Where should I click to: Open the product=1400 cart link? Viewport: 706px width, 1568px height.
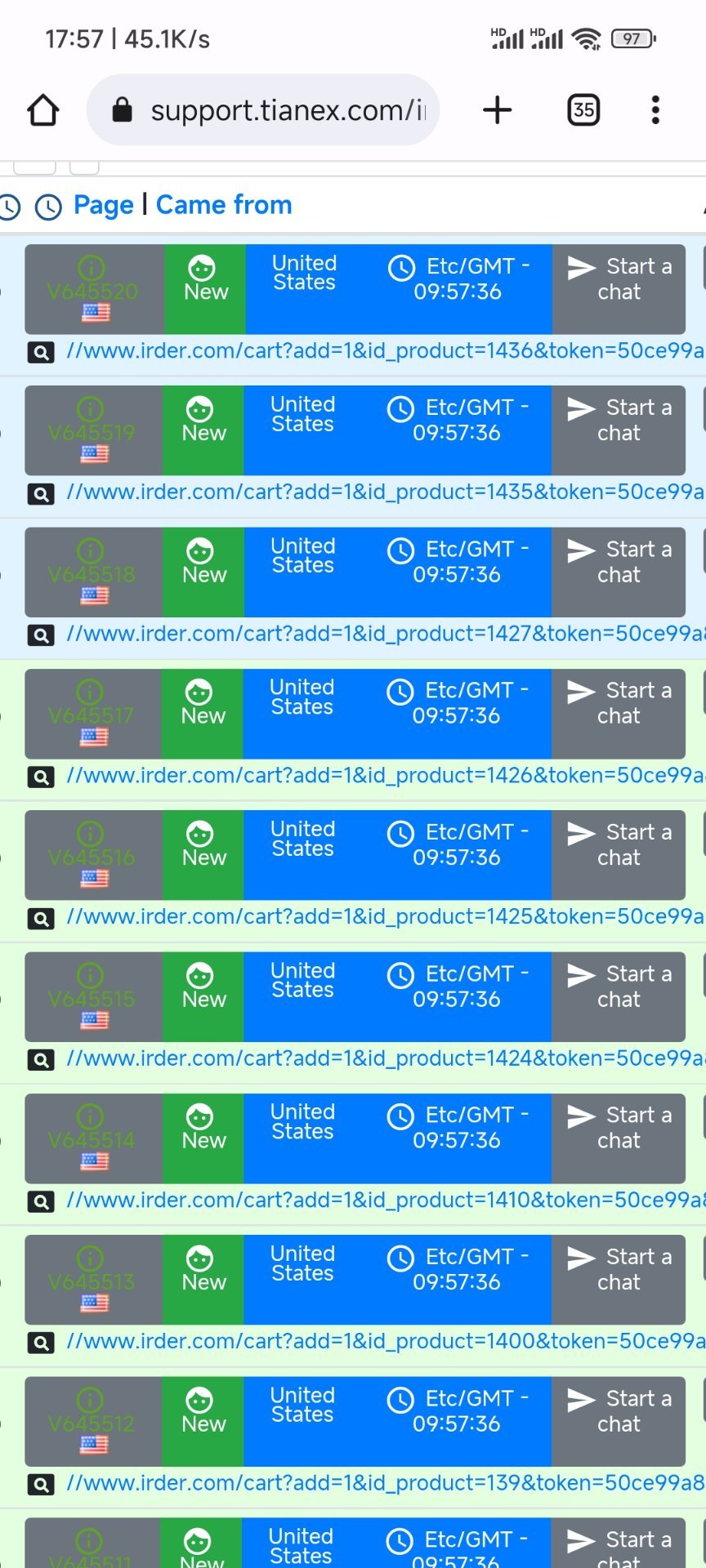[x=384, y=1342]
